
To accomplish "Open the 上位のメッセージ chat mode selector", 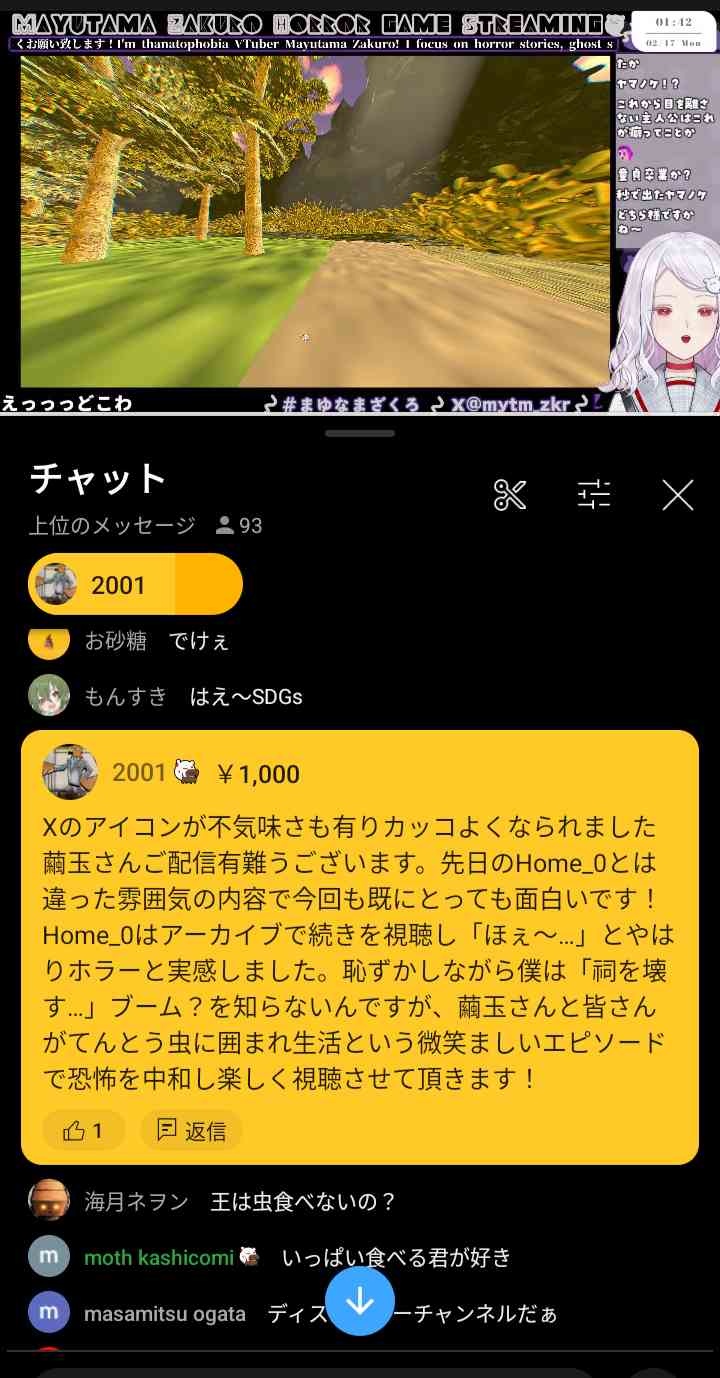I will tap(112, 525).
